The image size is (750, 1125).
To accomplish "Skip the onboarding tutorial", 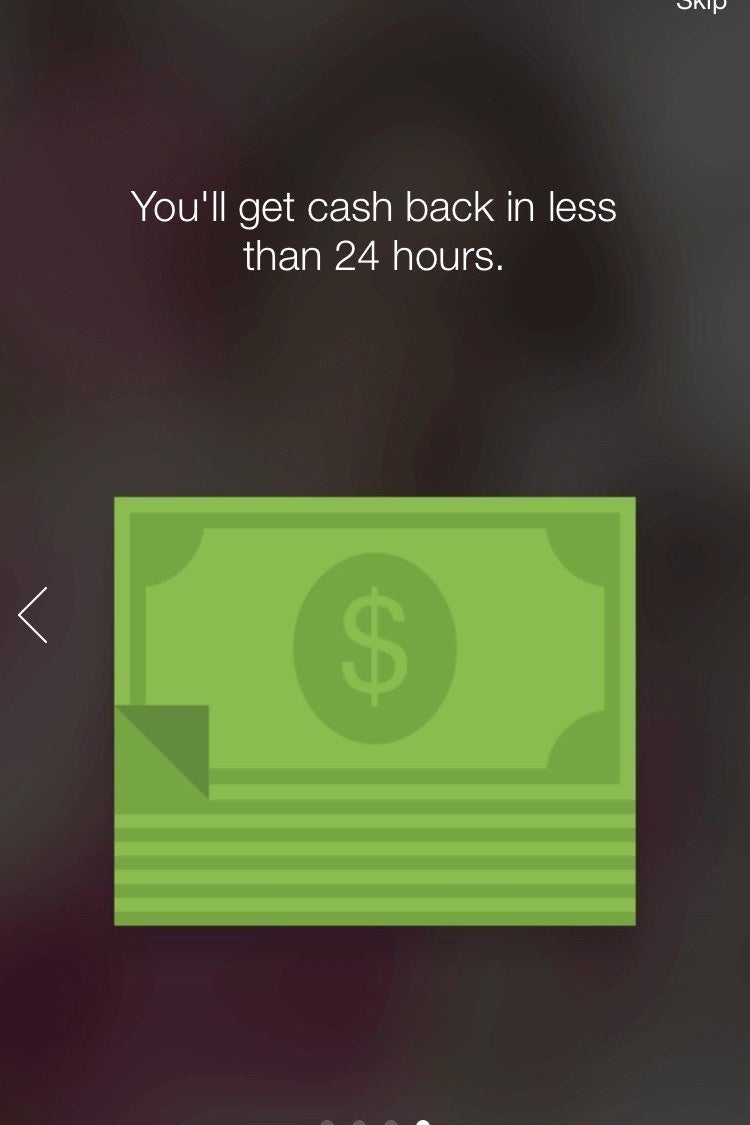I will click(700, 5).
